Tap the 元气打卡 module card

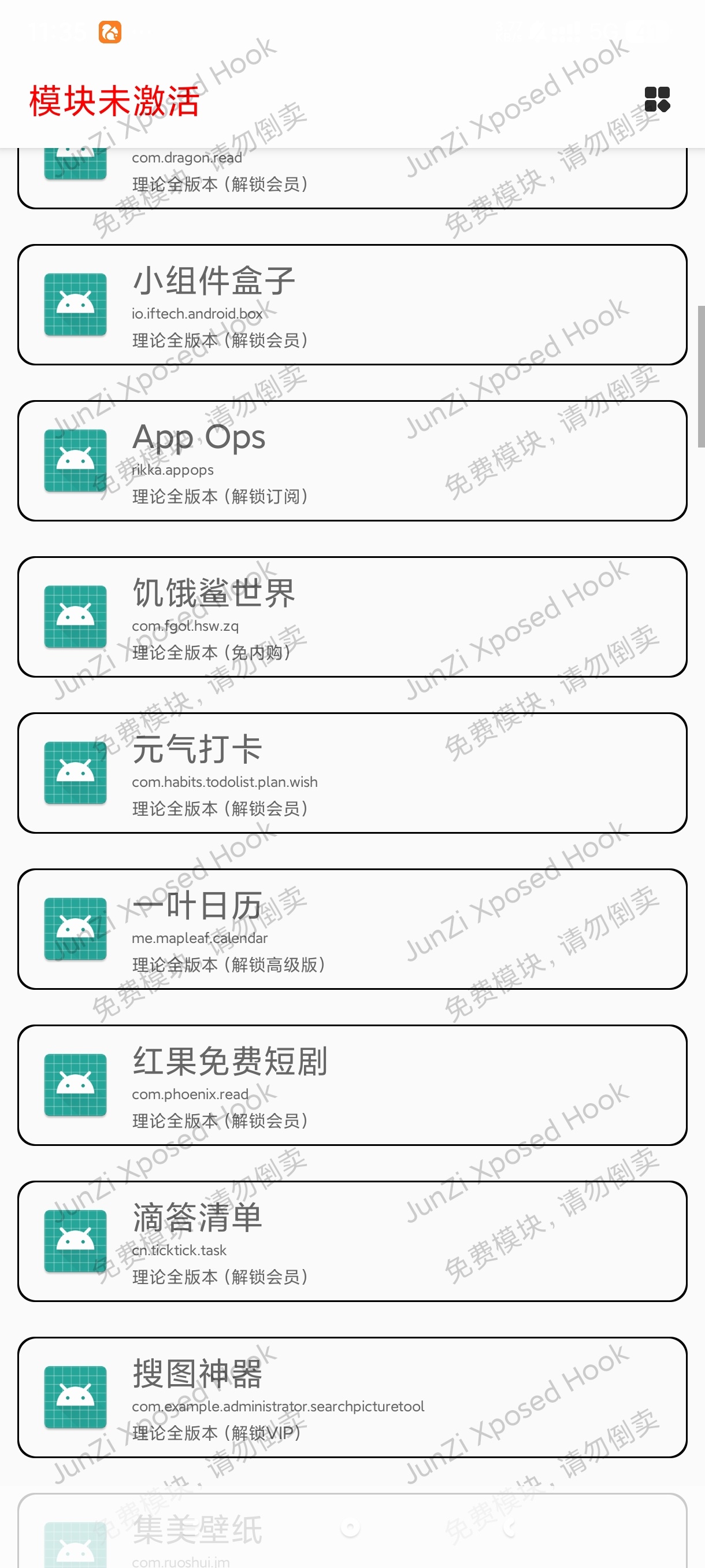(352, 772)
